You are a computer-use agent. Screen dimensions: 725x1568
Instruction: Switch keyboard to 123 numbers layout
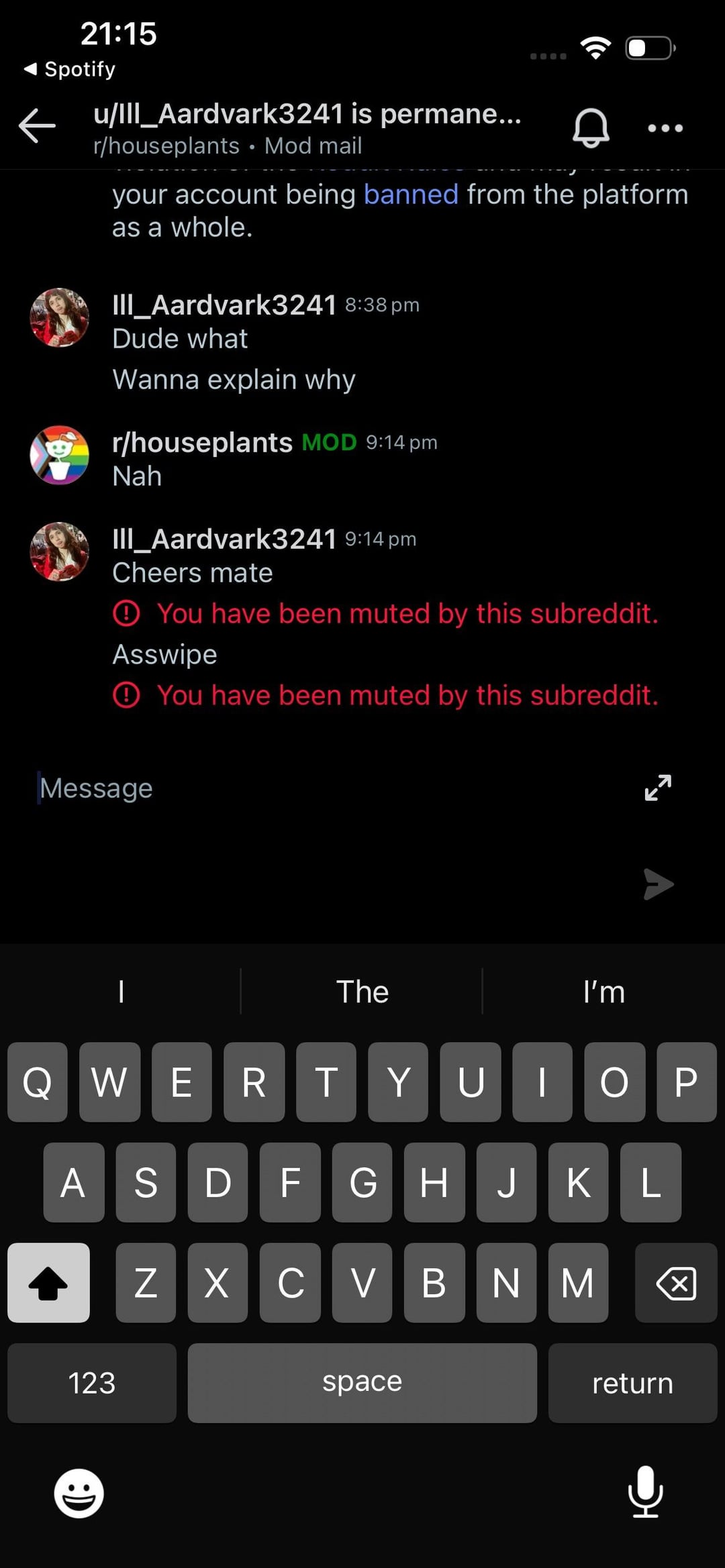(92, 1383)
